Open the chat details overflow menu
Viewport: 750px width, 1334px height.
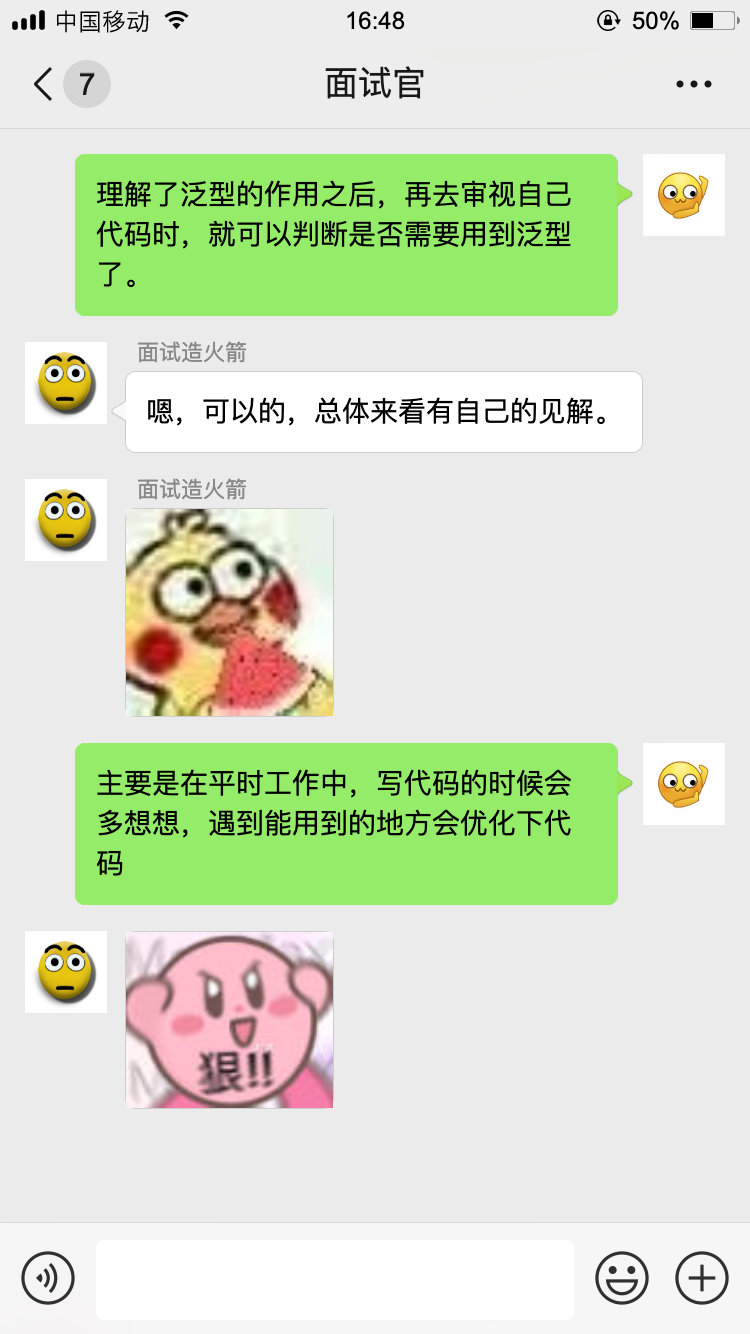coord(693,84)
